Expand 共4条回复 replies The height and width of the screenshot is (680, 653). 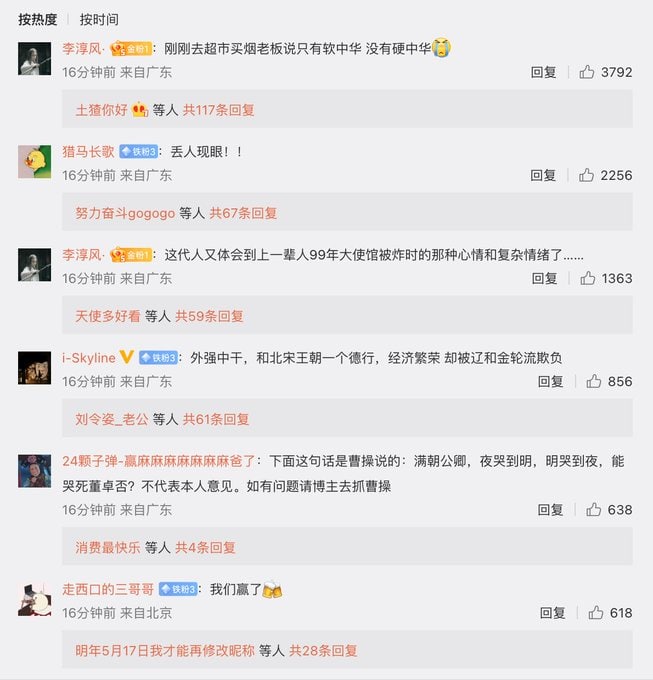(x=206, y=548)
